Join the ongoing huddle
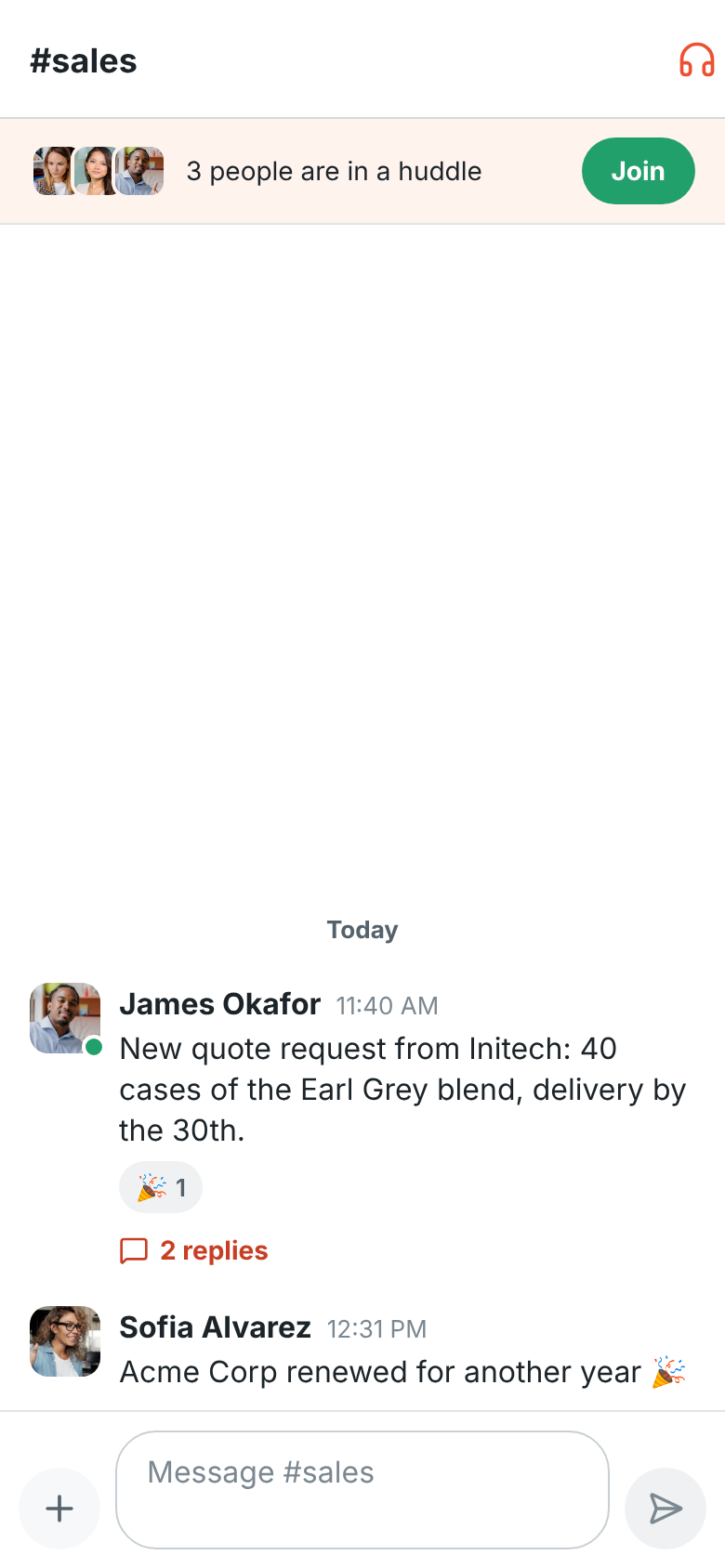The image size is (725, 1568). click(x=638, y=171)
